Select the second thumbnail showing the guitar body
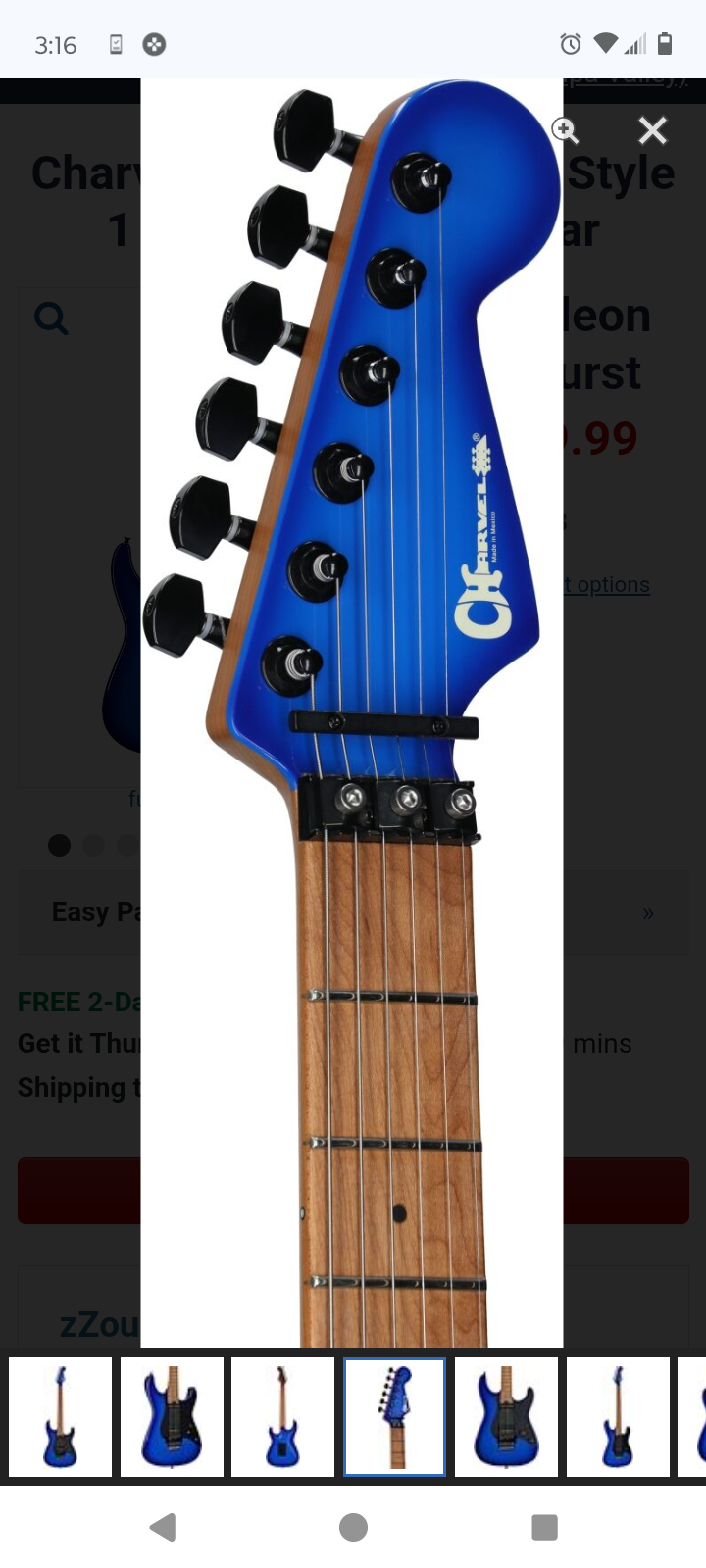706x1568 pixels. click(172, 1416)
